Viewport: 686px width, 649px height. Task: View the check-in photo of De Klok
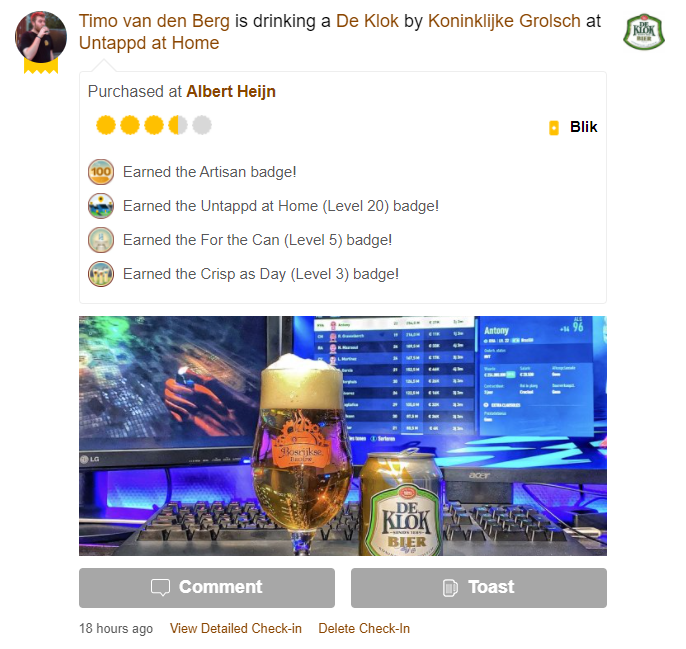[342, 436]
